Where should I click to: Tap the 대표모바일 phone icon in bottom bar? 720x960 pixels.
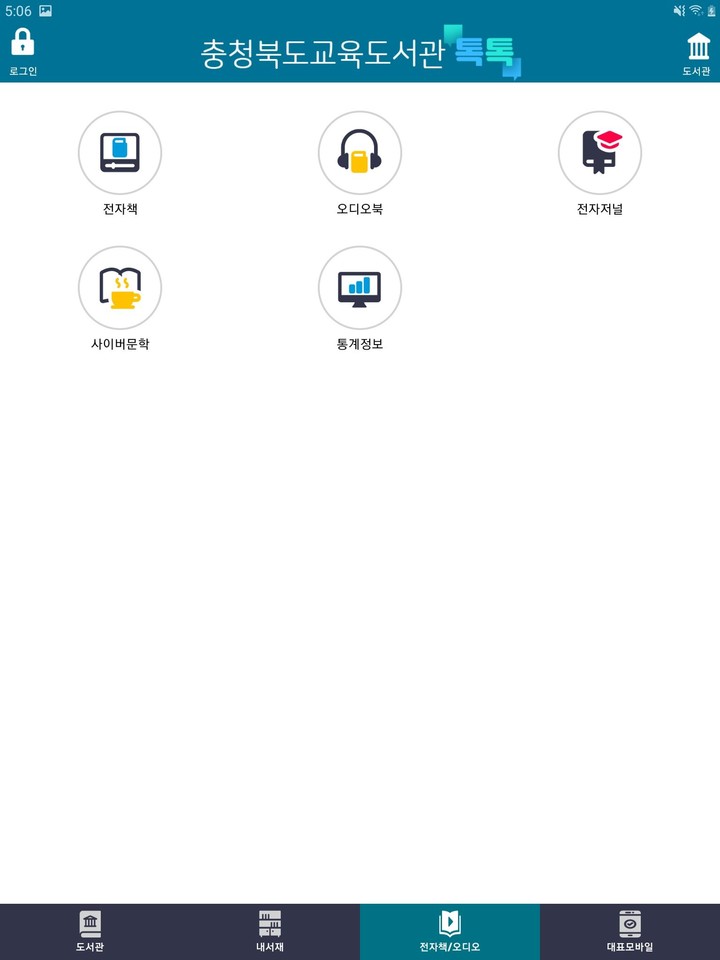[628, 920]
